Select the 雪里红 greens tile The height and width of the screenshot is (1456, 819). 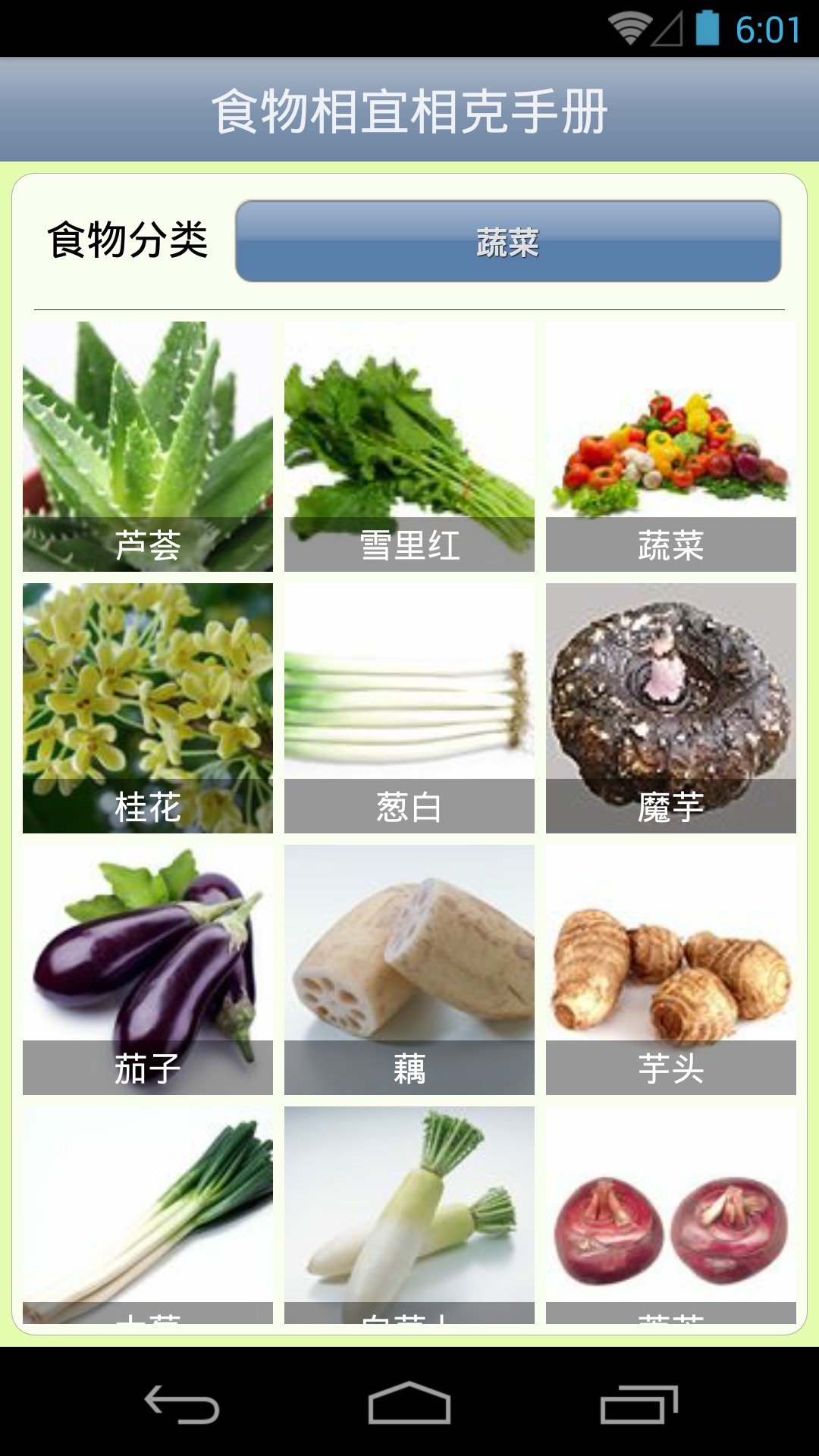point(409,446)
